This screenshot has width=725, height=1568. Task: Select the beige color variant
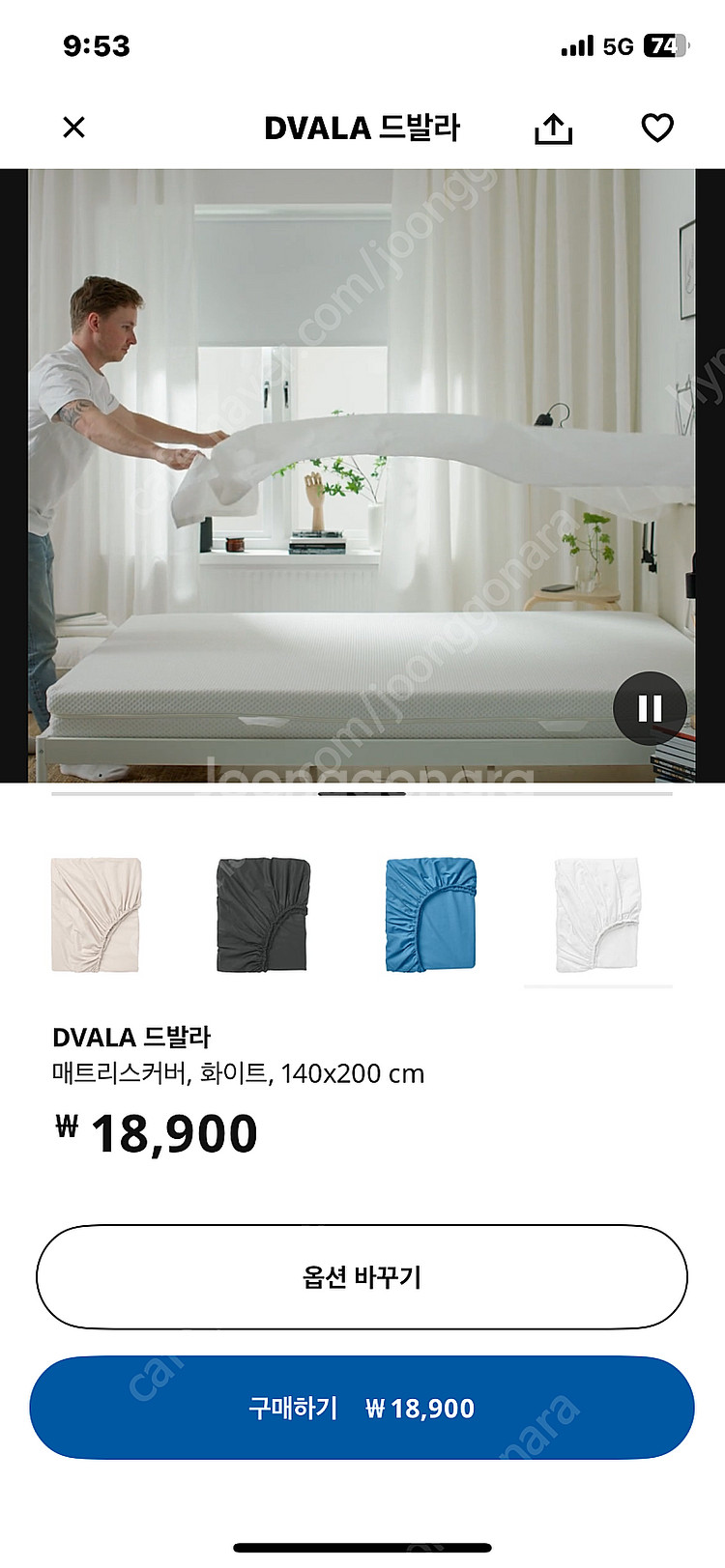pos(96,914)
